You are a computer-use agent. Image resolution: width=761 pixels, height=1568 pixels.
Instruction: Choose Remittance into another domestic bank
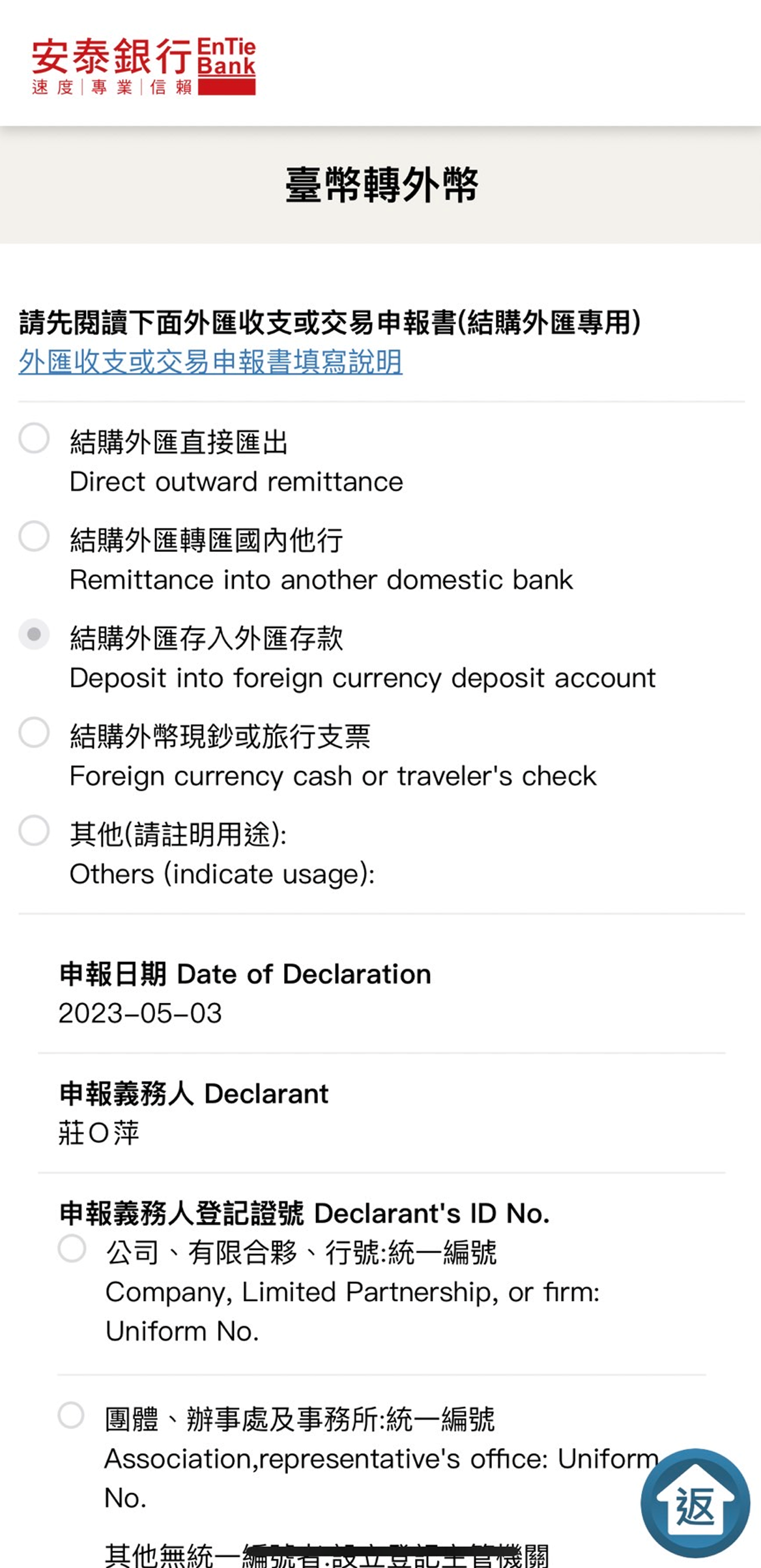click(x=34, y=536)
